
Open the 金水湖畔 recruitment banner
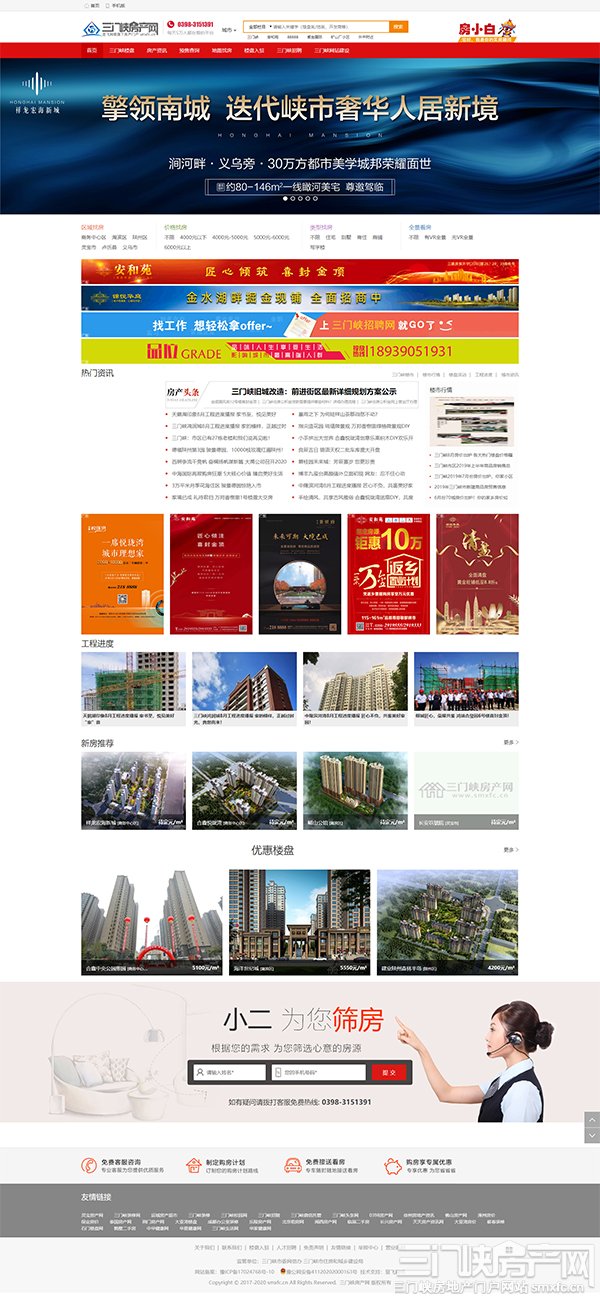(x=300, y=298)
